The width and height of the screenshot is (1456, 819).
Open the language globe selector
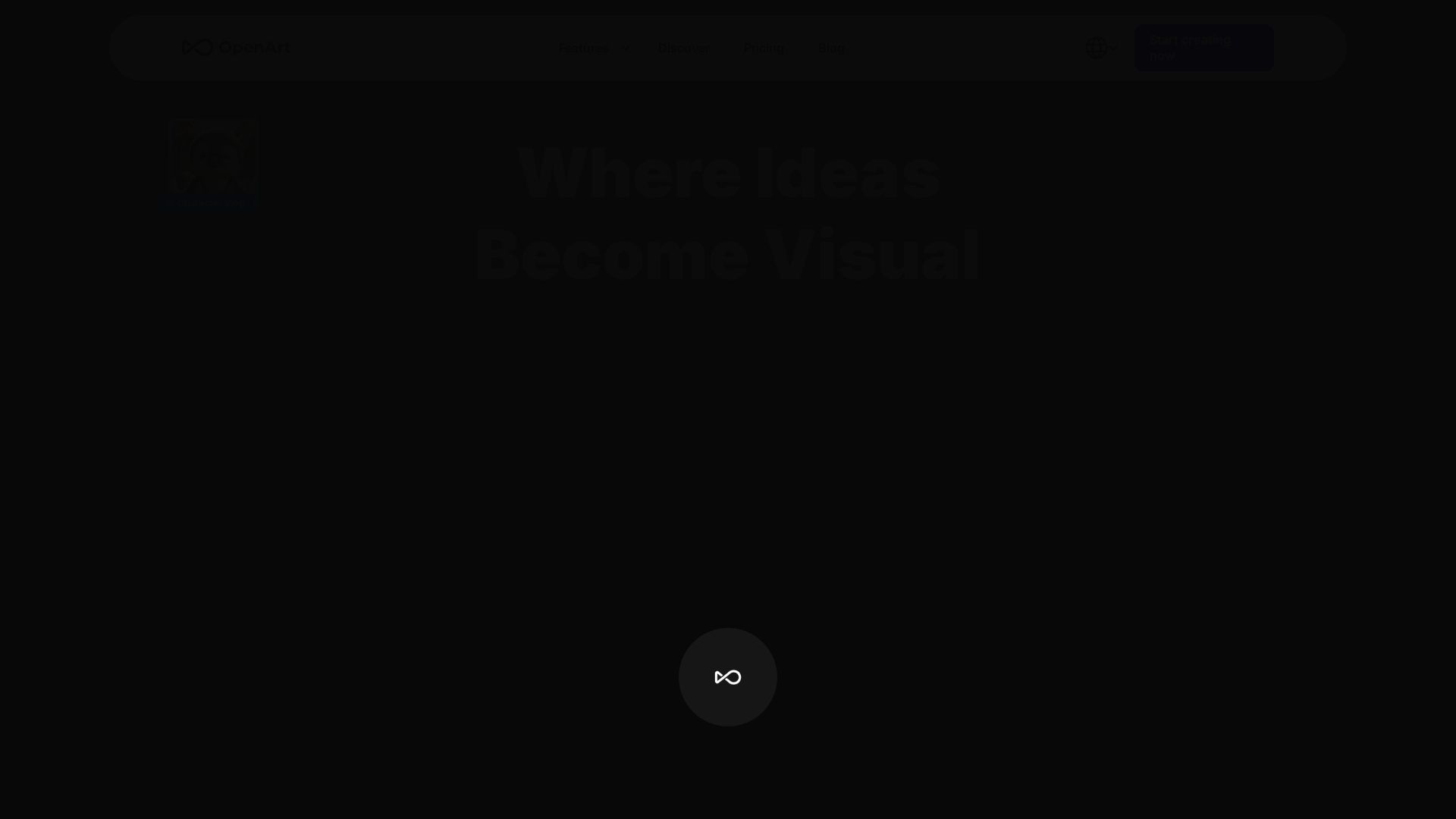tap(1100, 49)
